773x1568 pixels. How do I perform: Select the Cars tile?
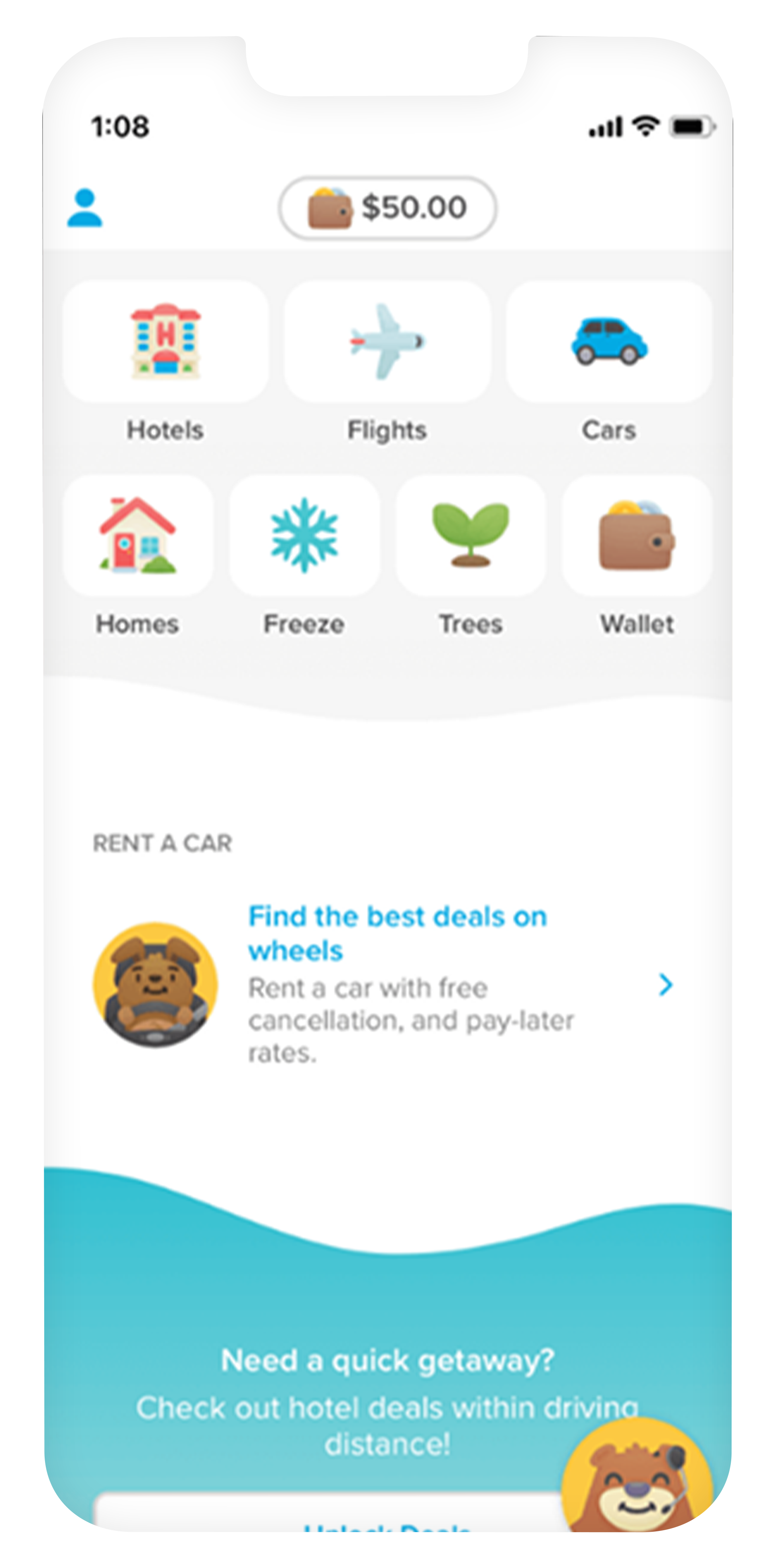coord(609,342)
